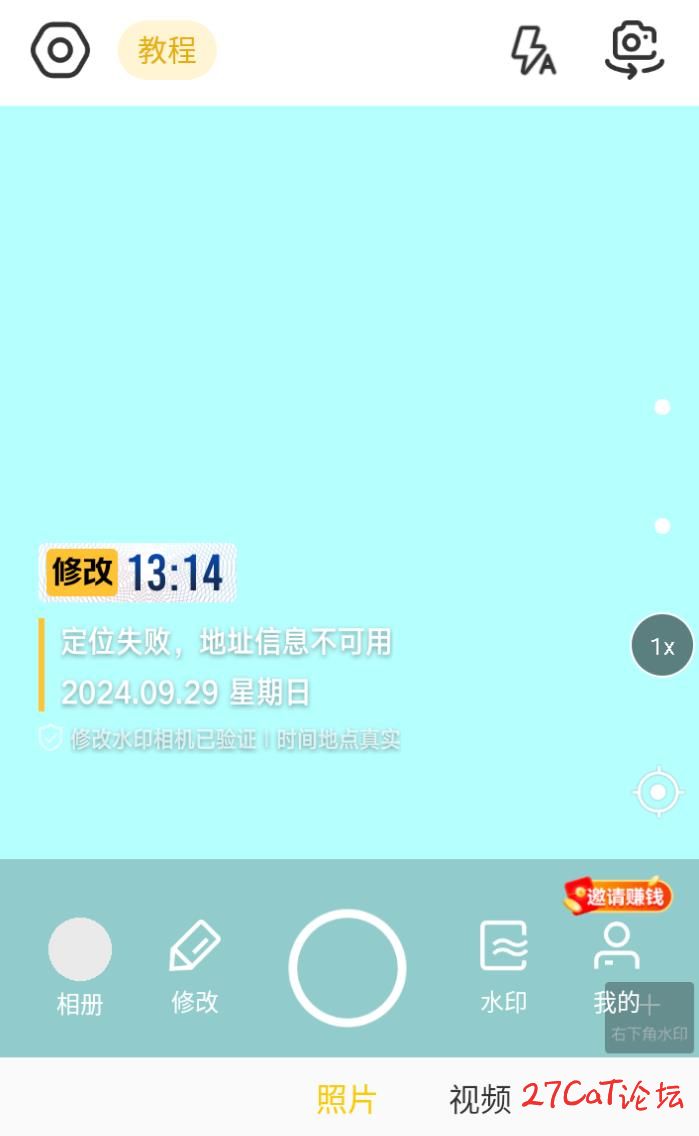
Task: Switch to 照片 photo mode
Action: tap(346, 1099)
